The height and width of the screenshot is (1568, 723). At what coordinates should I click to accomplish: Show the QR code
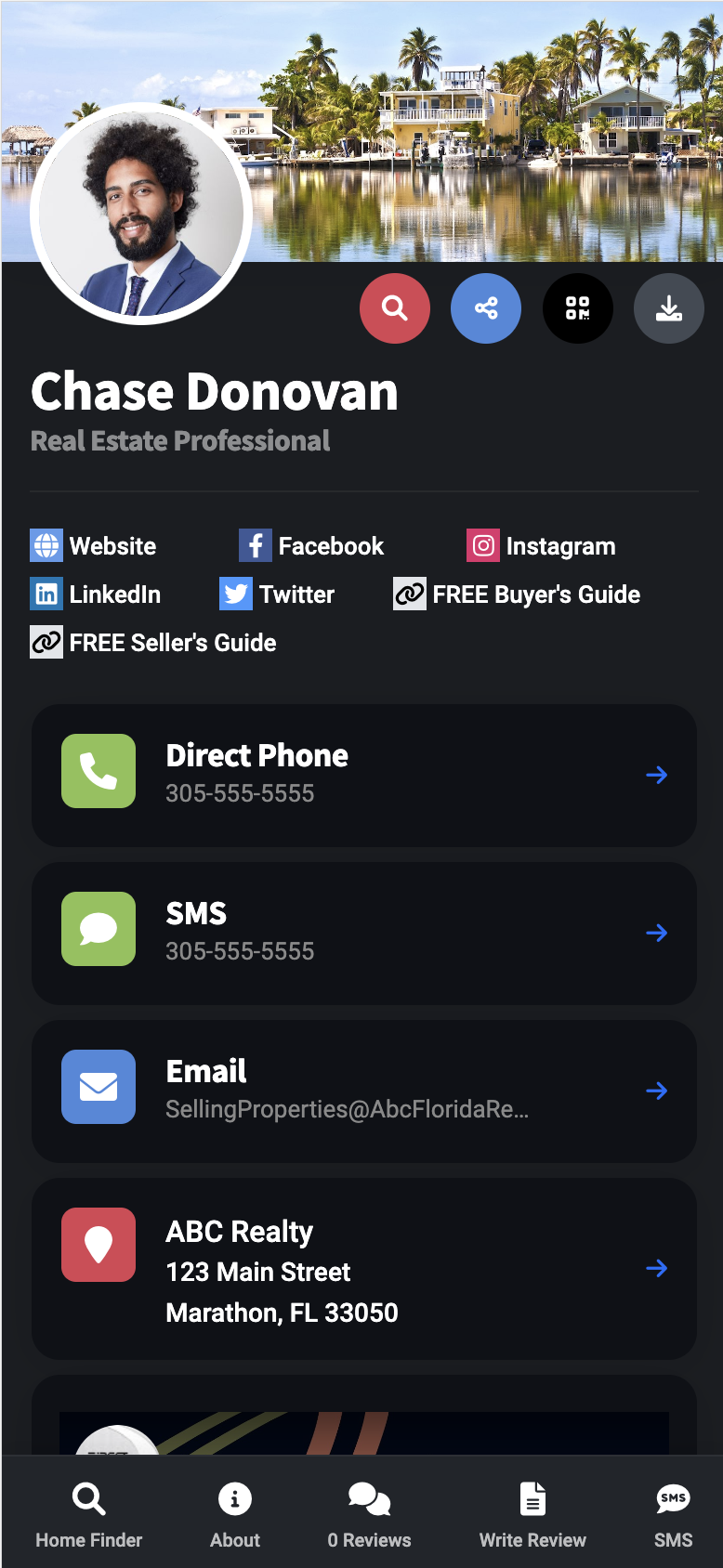click(x=578, y=308)
